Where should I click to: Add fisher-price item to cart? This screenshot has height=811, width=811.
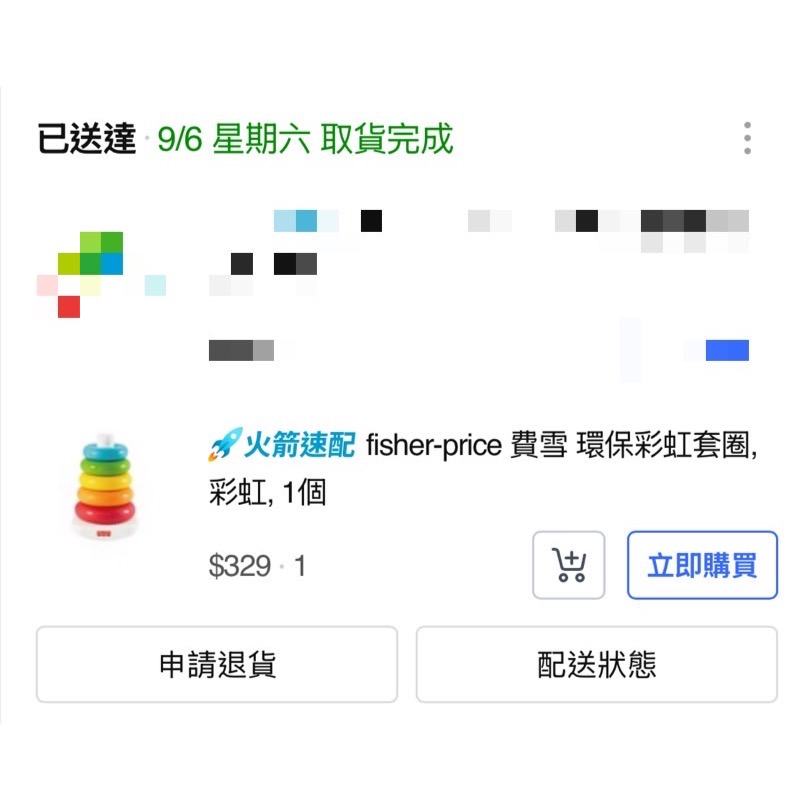pyautogui.click(x=569, y=565)
